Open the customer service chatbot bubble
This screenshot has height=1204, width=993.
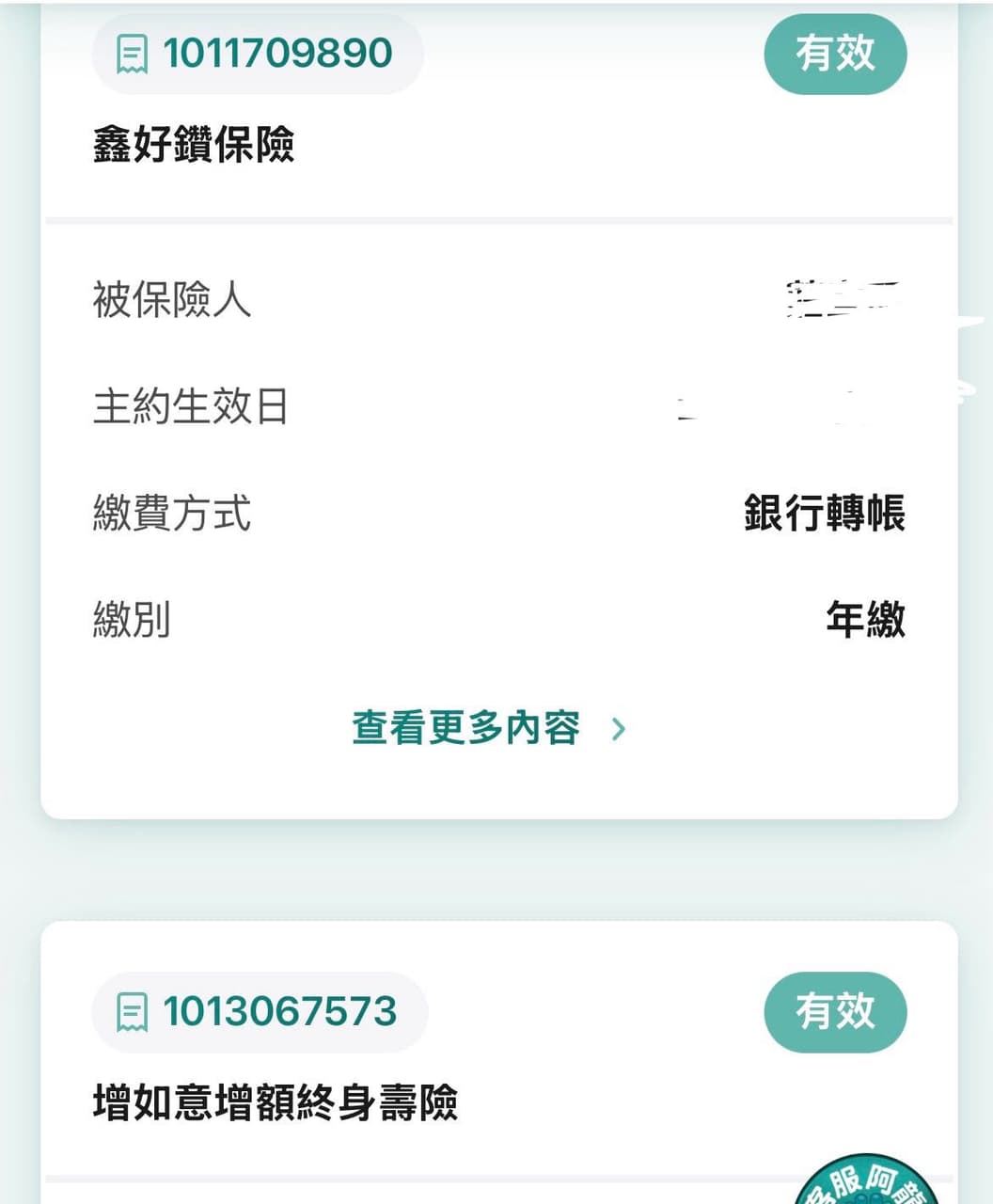tap(867, 1182)
